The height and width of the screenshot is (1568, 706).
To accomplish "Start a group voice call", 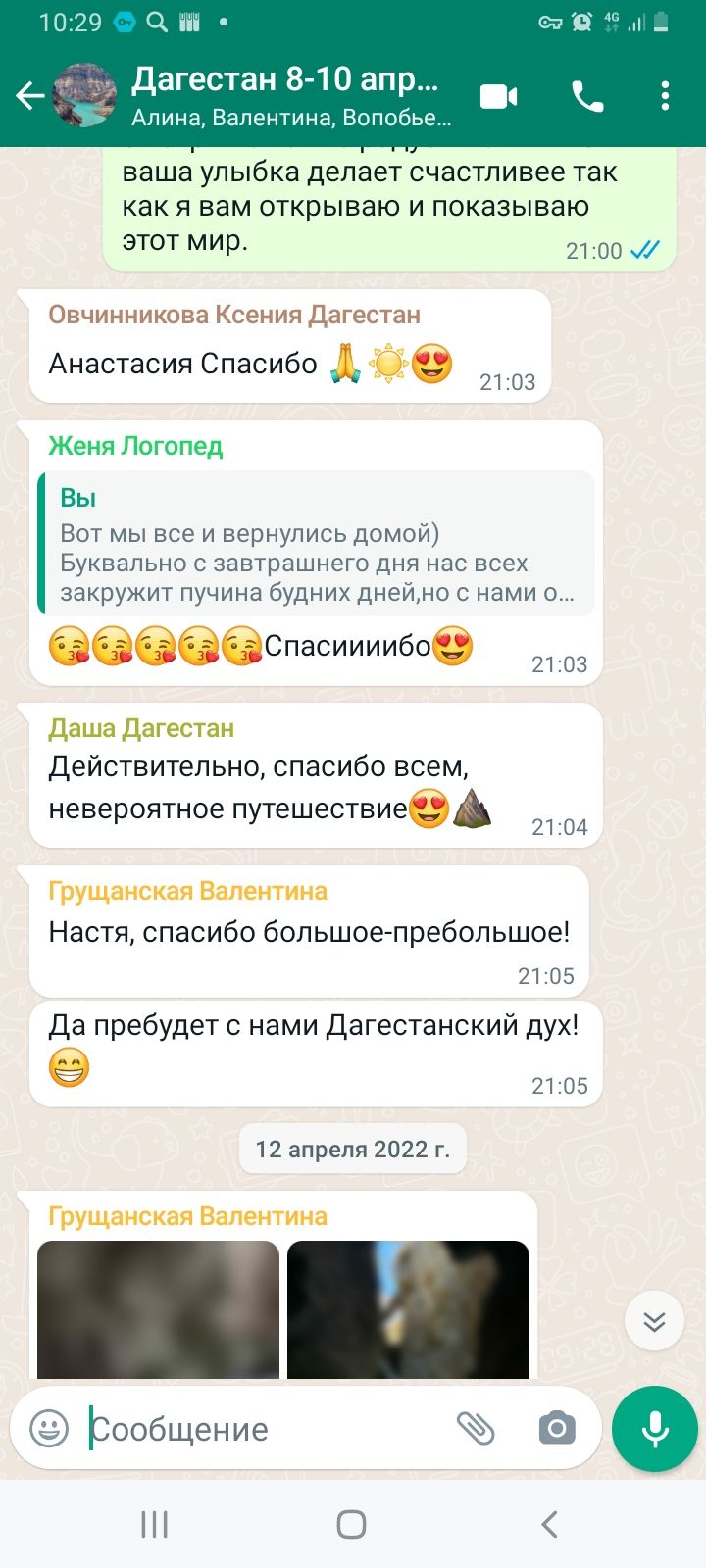I will [x=587, y=96].
